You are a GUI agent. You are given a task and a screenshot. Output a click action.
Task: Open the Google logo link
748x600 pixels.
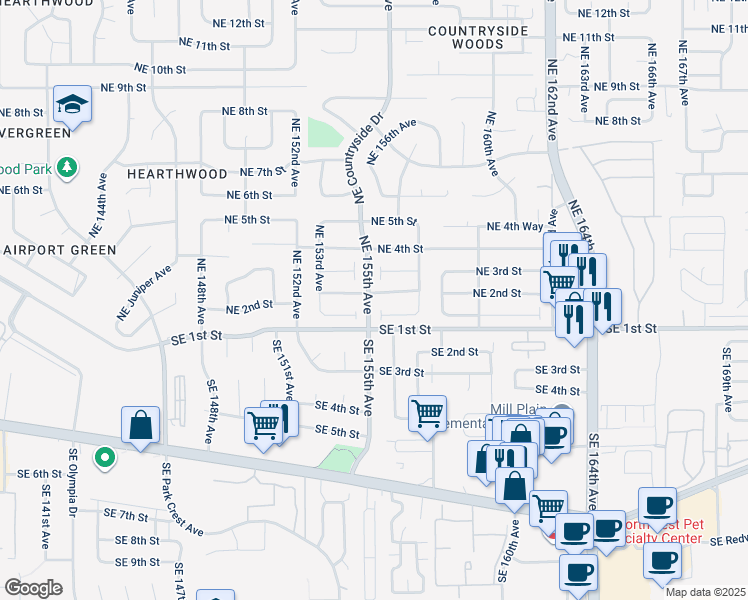pos(33,588)
